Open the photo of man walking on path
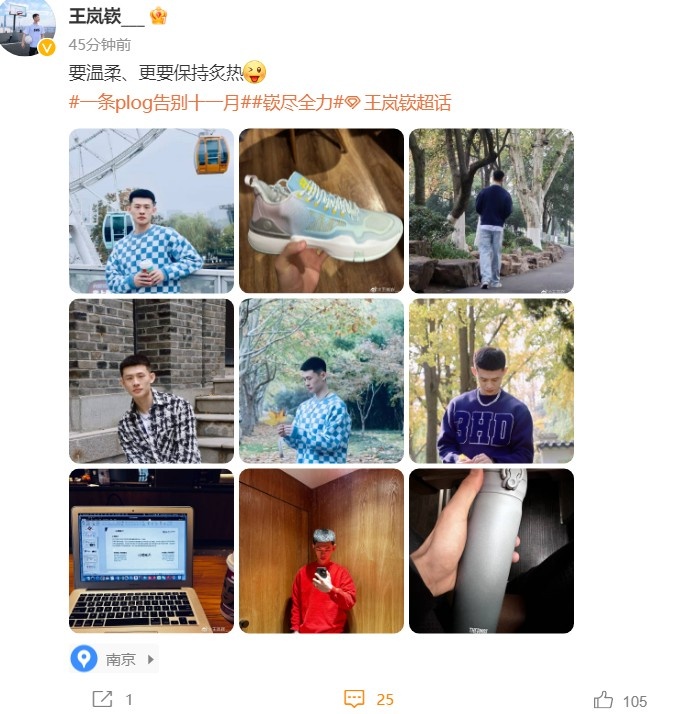682x714 pixels. click(x=491, y=211)
